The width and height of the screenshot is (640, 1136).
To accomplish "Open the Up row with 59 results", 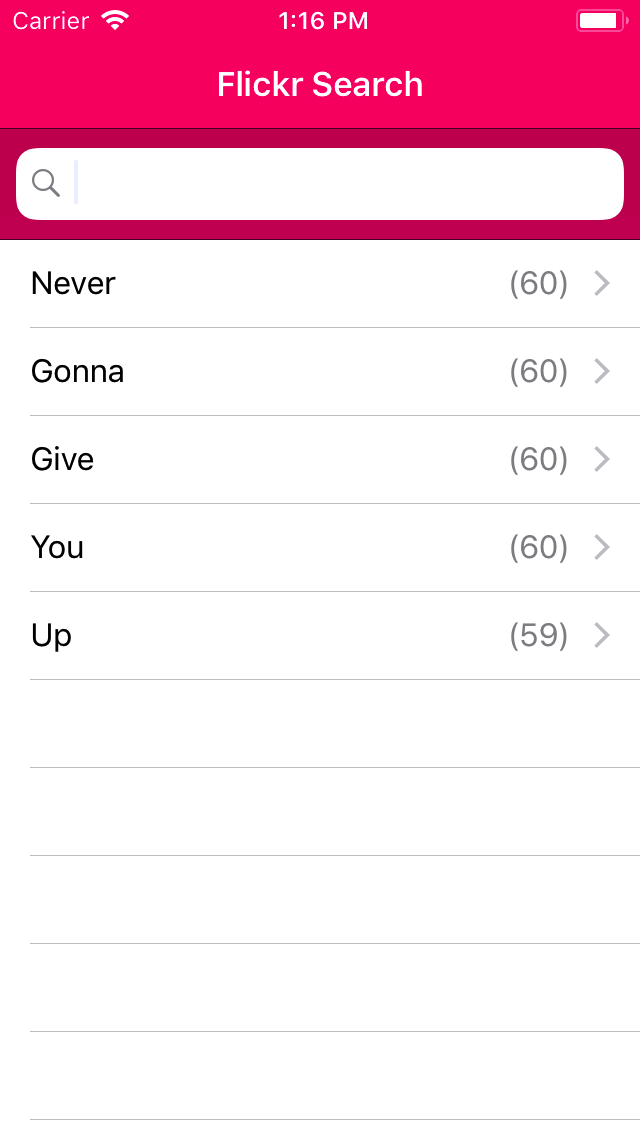I will point(320,635).
